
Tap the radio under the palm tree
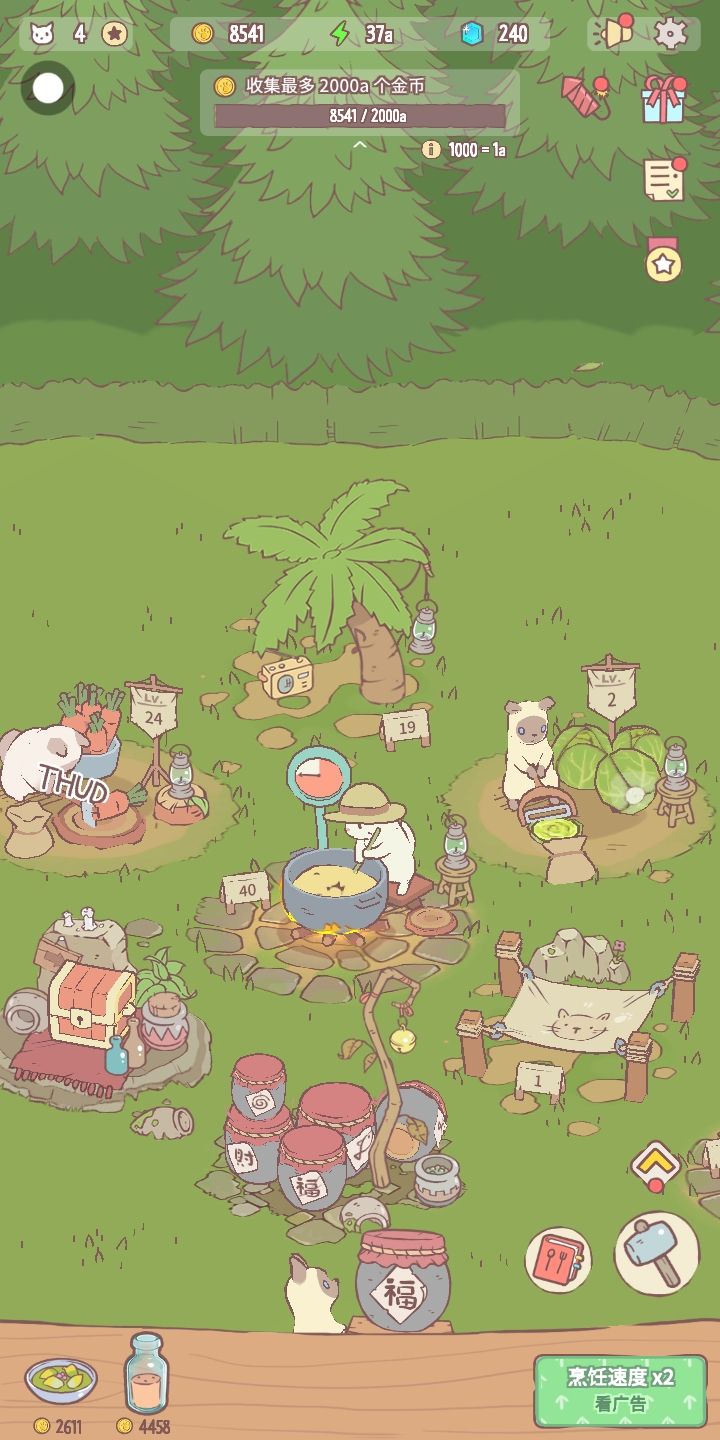click(x=286, y=678)
